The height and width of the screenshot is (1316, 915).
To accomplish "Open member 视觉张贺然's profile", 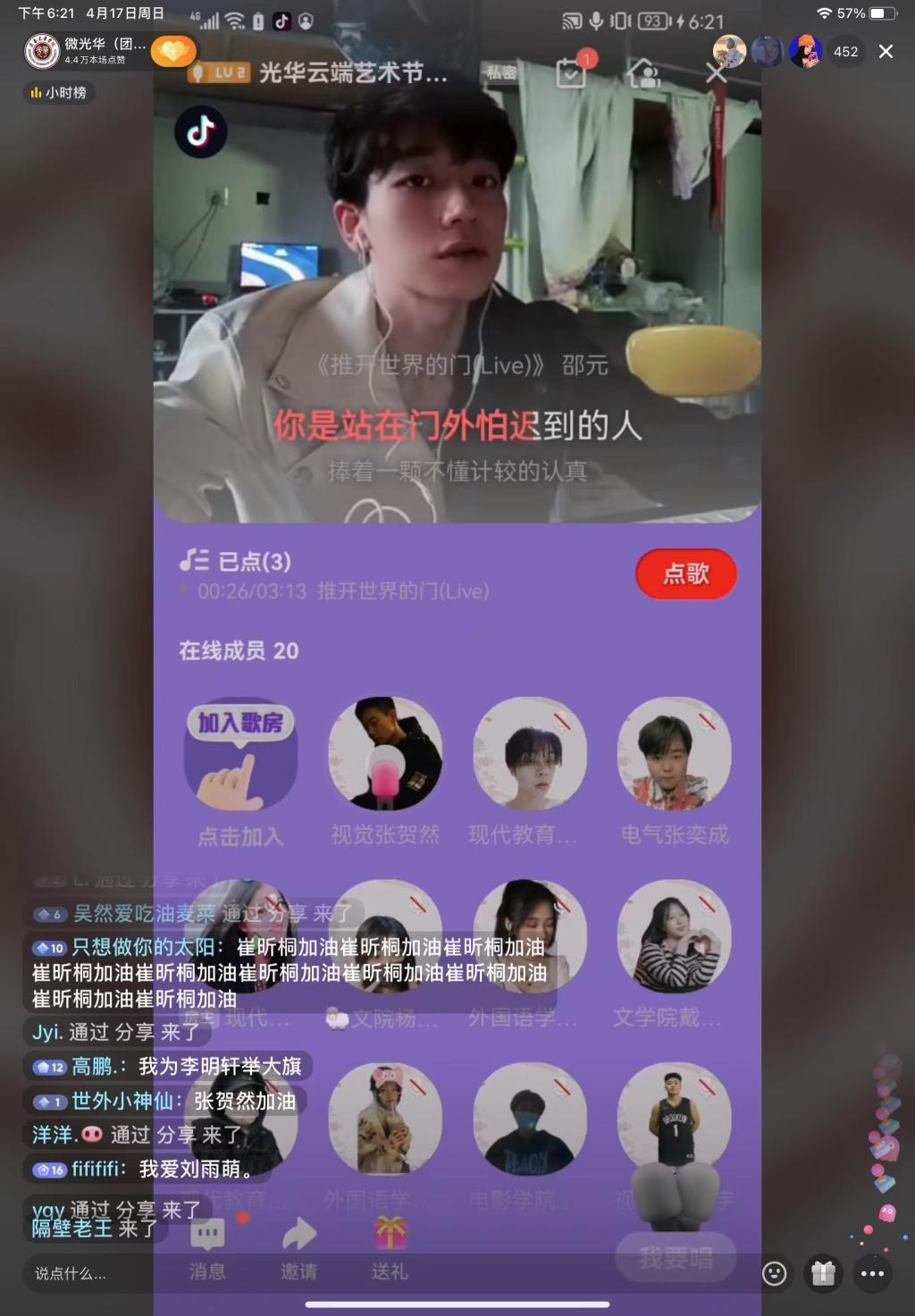I will point(385,754).
